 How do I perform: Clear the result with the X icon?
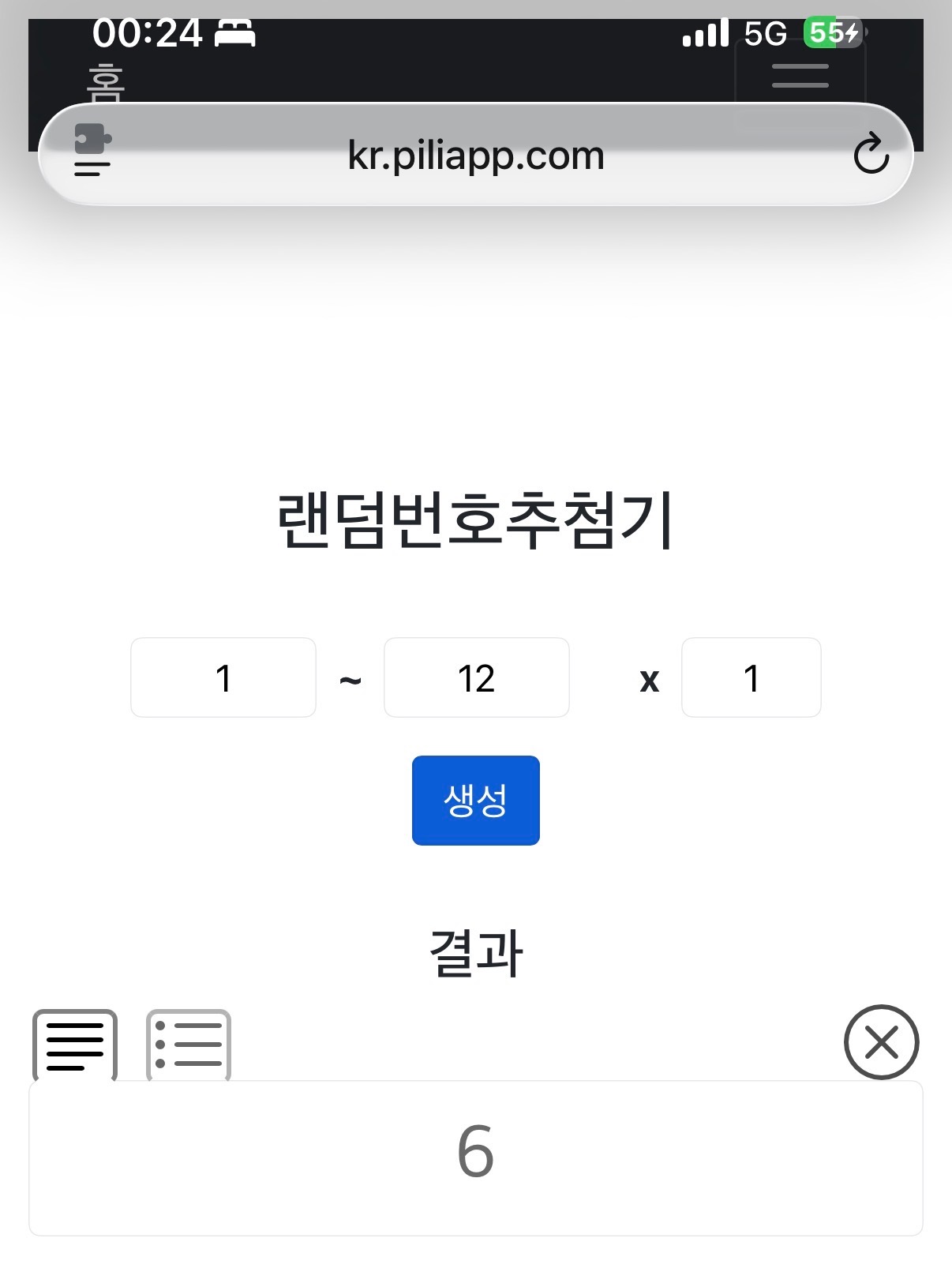tap(881, 1042)
